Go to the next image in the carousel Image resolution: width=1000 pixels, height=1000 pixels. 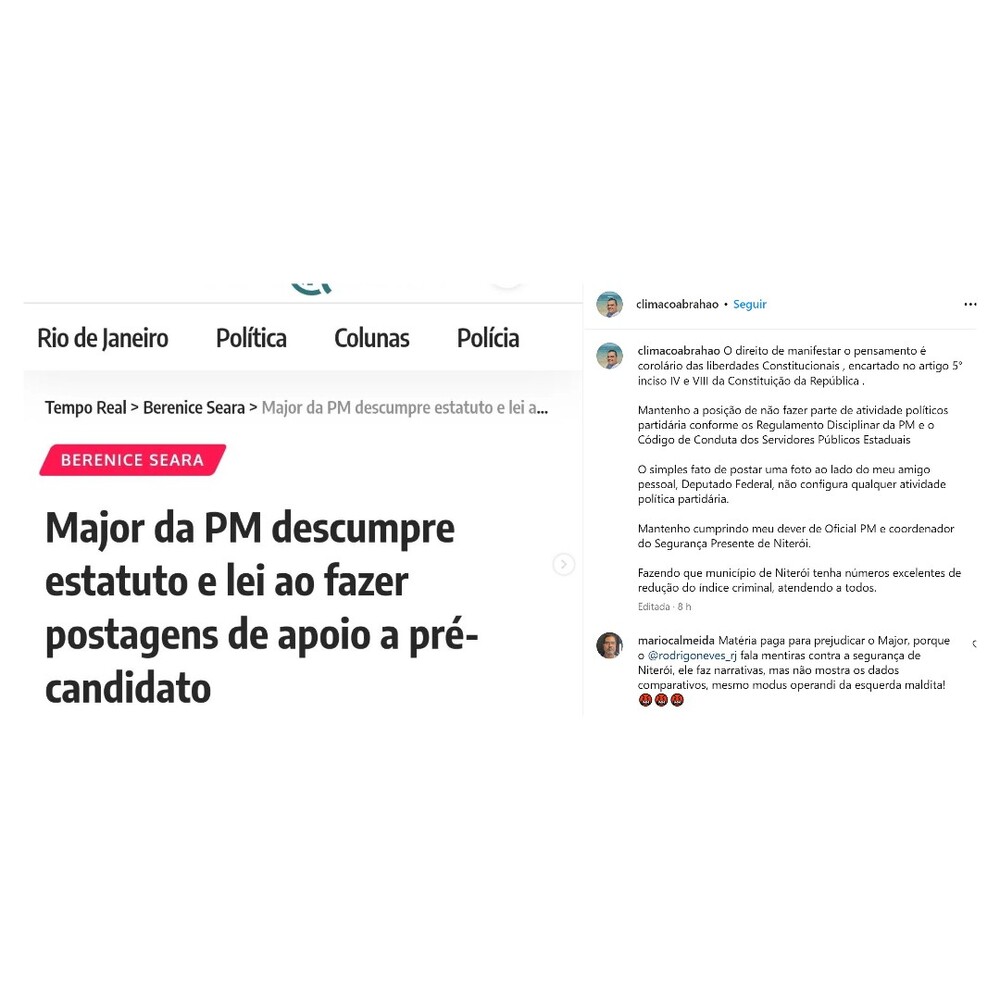564,564
